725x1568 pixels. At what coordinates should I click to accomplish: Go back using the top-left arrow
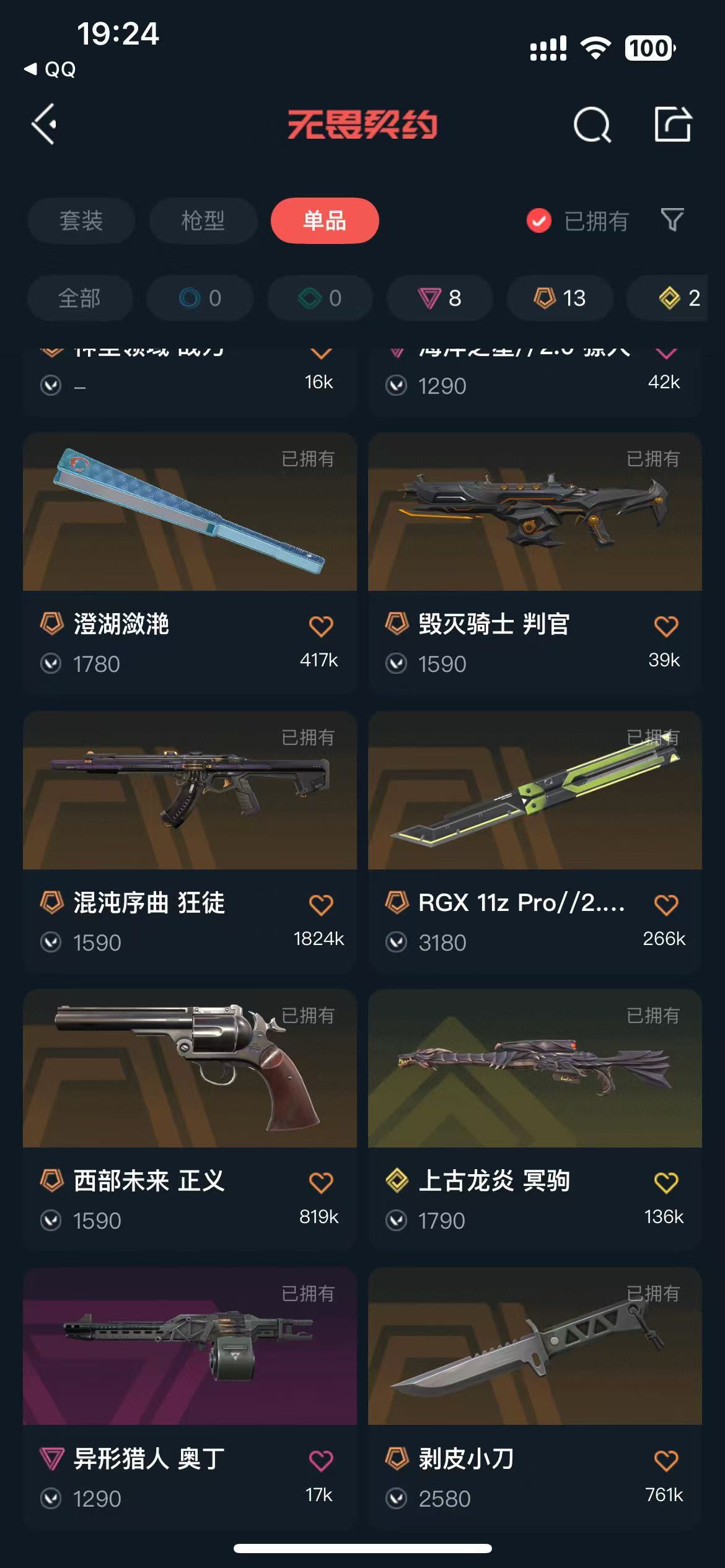pyautogui.click(x=45, y=124)
